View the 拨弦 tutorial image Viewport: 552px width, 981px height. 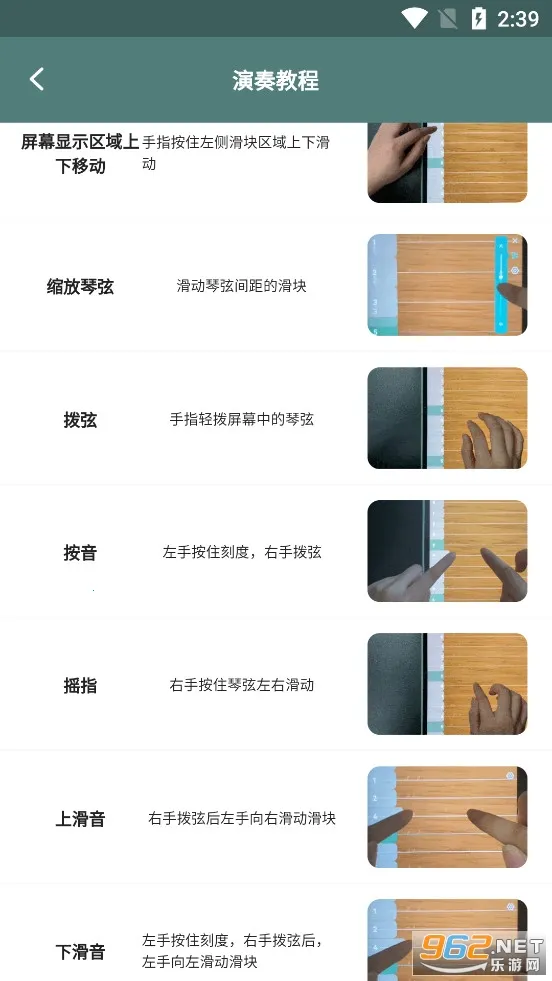tap(447, 418)
